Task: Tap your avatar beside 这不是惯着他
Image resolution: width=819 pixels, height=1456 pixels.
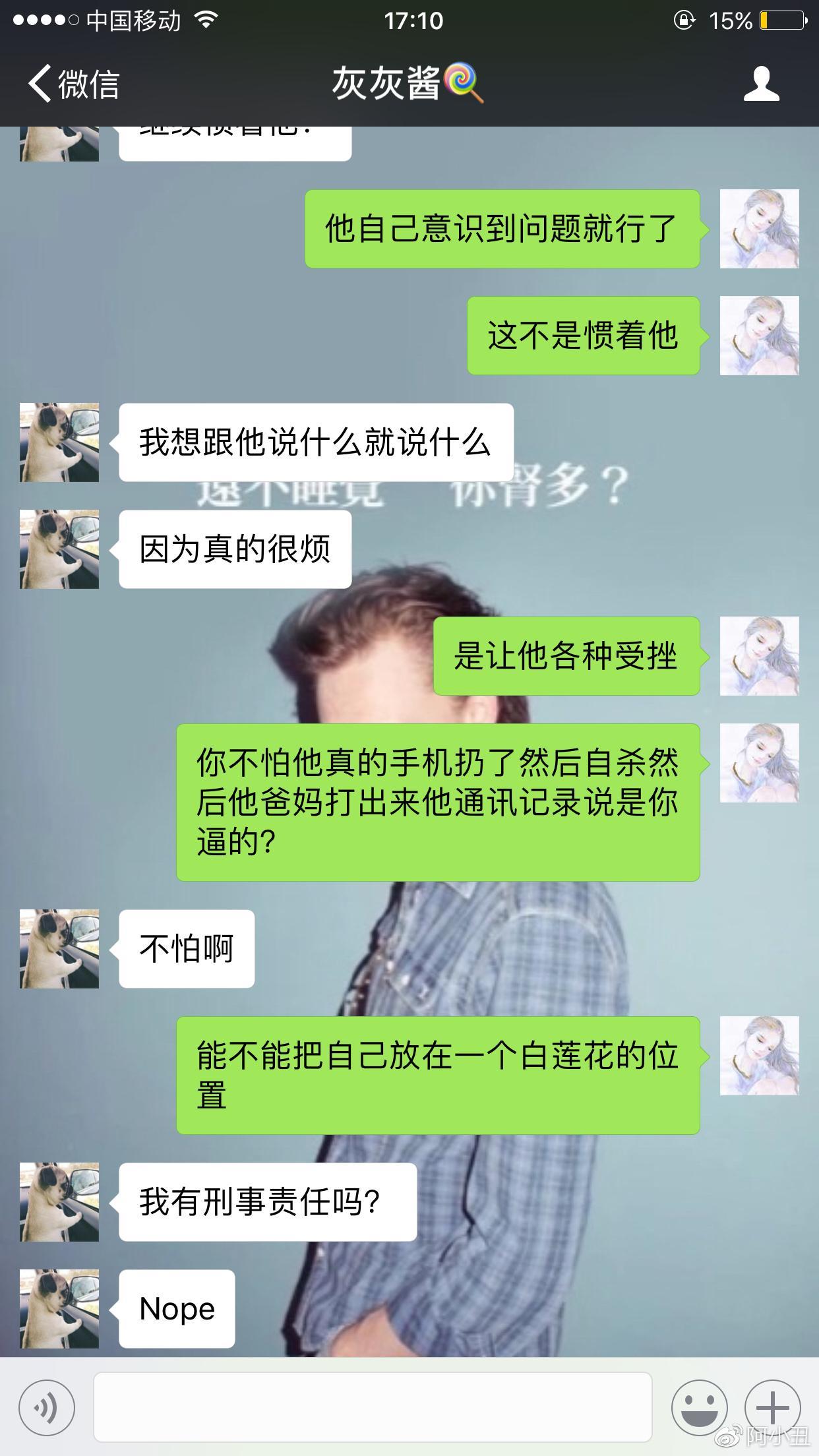Action: (759, 336)
